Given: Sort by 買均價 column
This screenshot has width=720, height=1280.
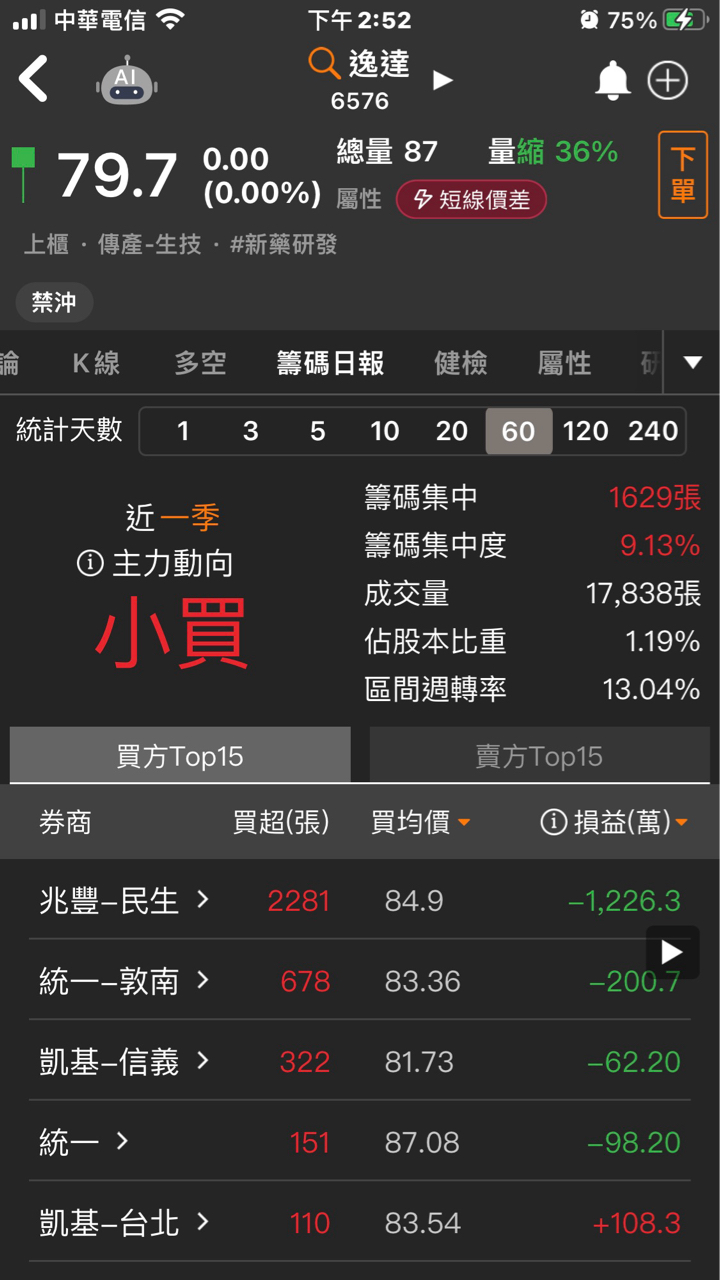Looking at the screenshot, I should point(420,823).
